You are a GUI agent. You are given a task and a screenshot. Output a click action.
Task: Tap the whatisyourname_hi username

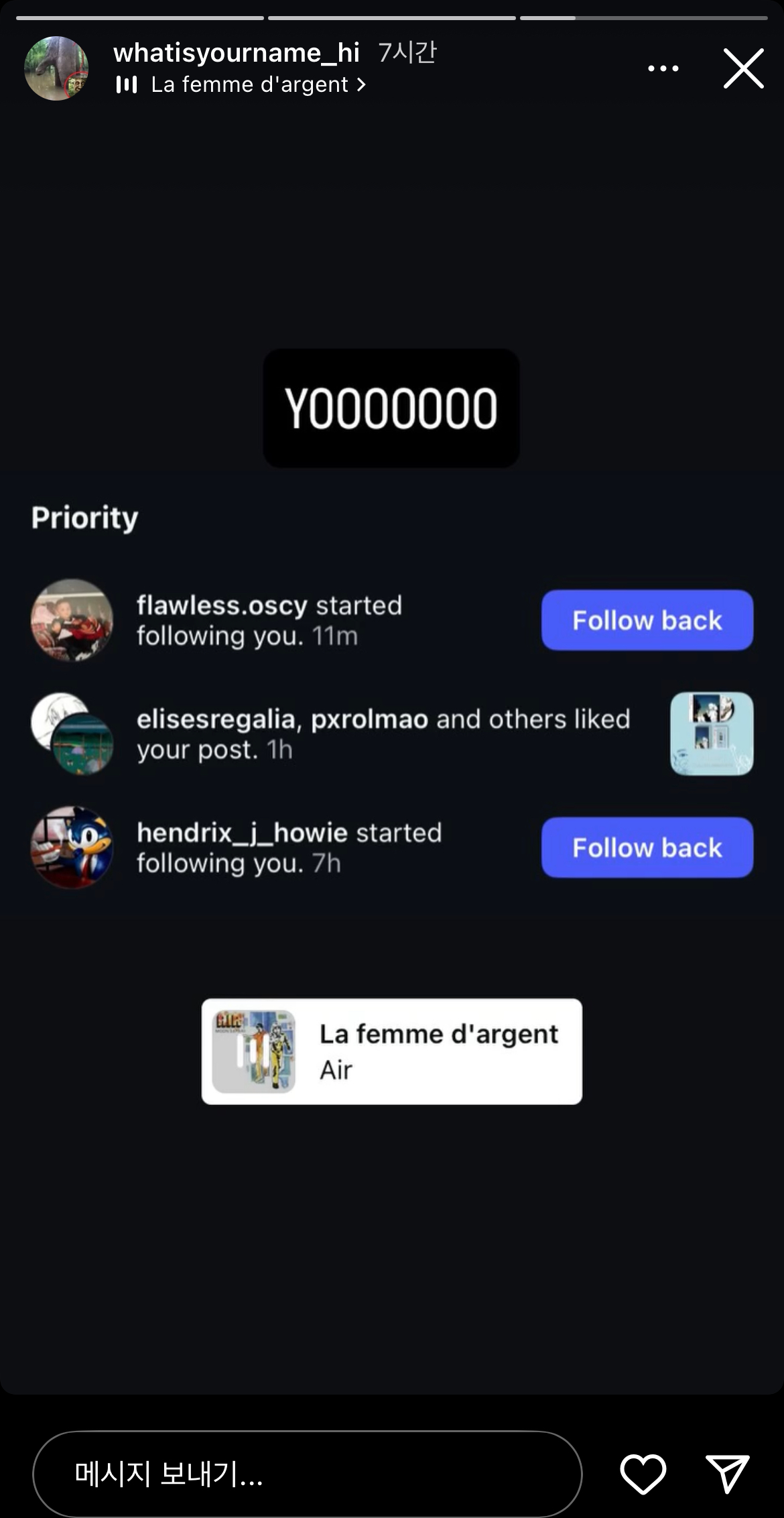236,52
